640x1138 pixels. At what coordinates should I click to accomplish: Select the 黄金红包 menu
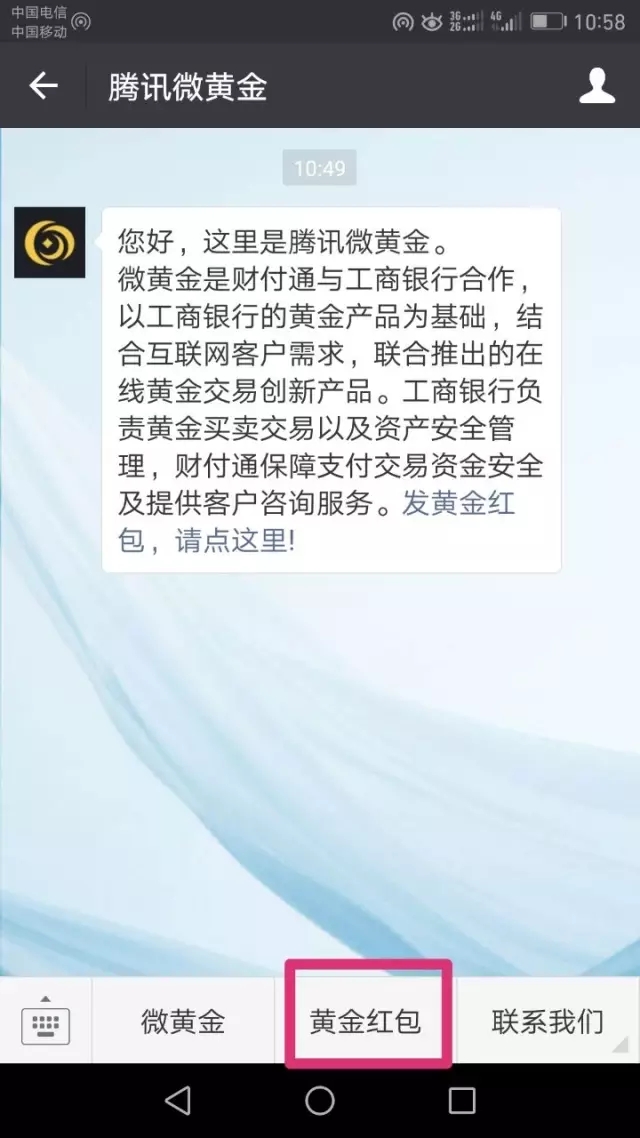pyautogui.click(x=366, y=1021)
